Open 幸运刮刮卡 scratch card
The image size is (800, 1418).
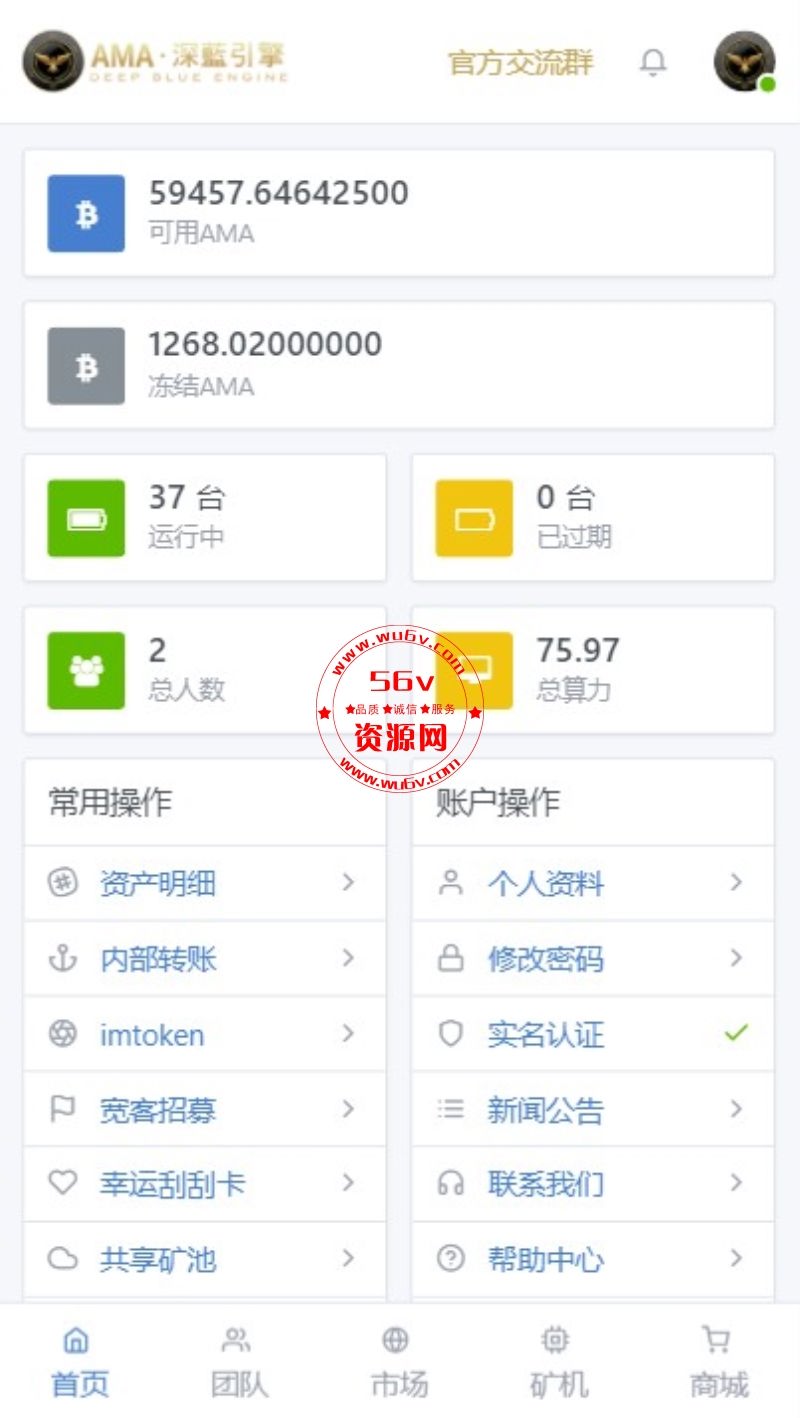coord(205,1184)
